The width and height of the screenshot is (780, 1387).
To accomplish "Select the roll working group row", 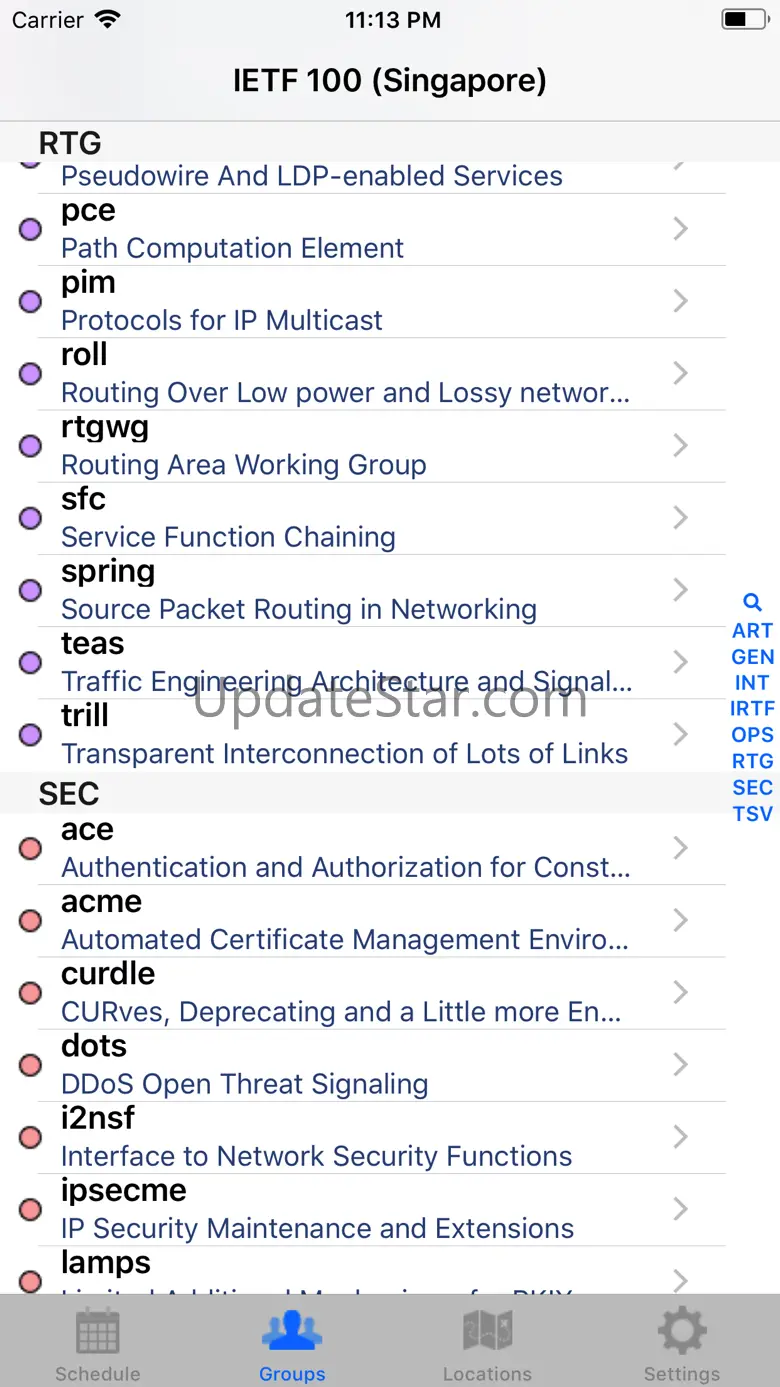I will [x=360, y=374].
